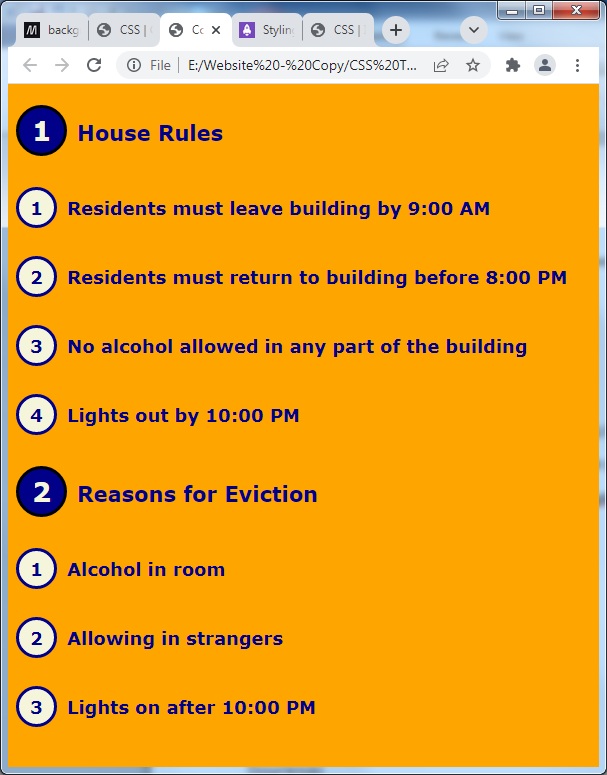Image resolution: width=607 pixels, height=775 pixels.
Task: Reload the current page
Action: (94, 65)
